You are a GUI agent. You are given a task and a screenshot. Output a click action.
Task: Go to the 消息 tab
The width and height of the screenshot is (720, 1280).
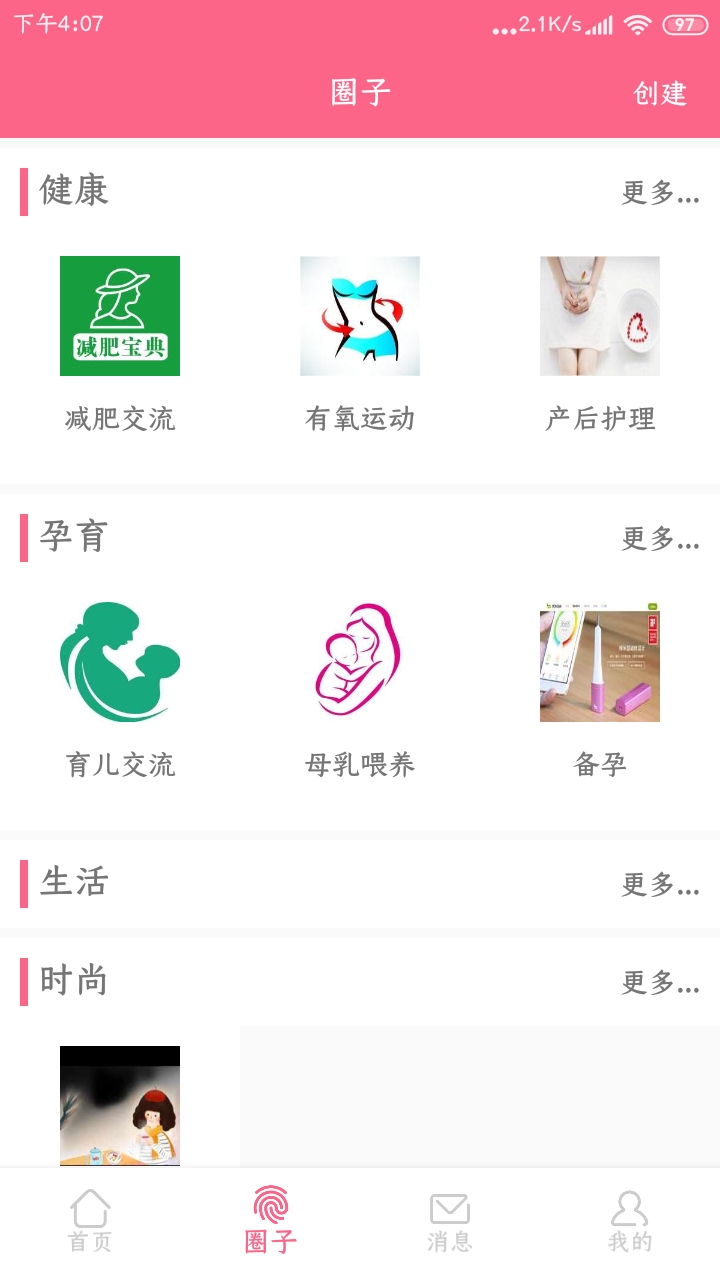point(450,1221)
